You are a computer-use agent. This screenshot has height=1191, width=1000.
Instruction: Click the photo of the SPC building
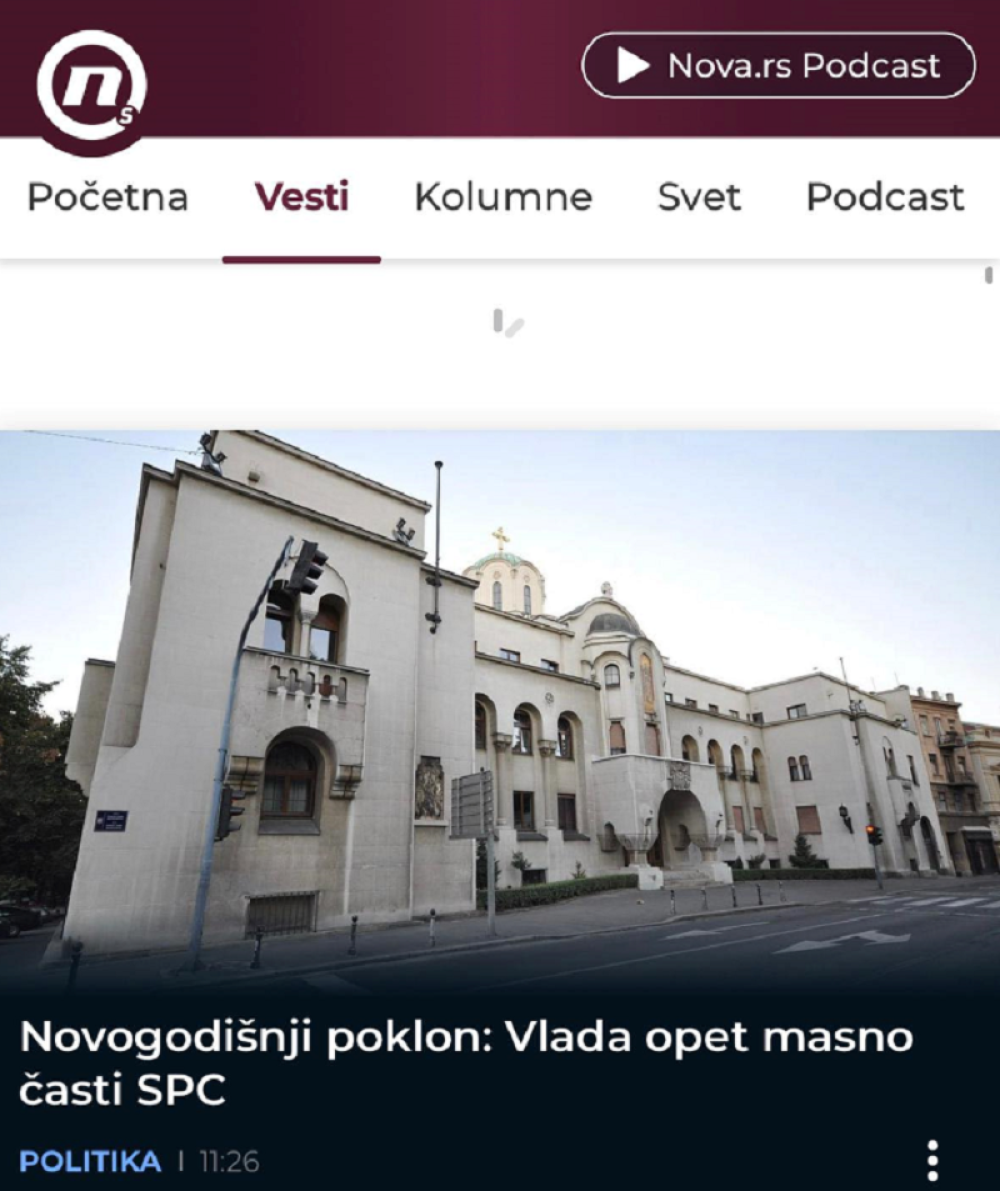coord(500,700)
